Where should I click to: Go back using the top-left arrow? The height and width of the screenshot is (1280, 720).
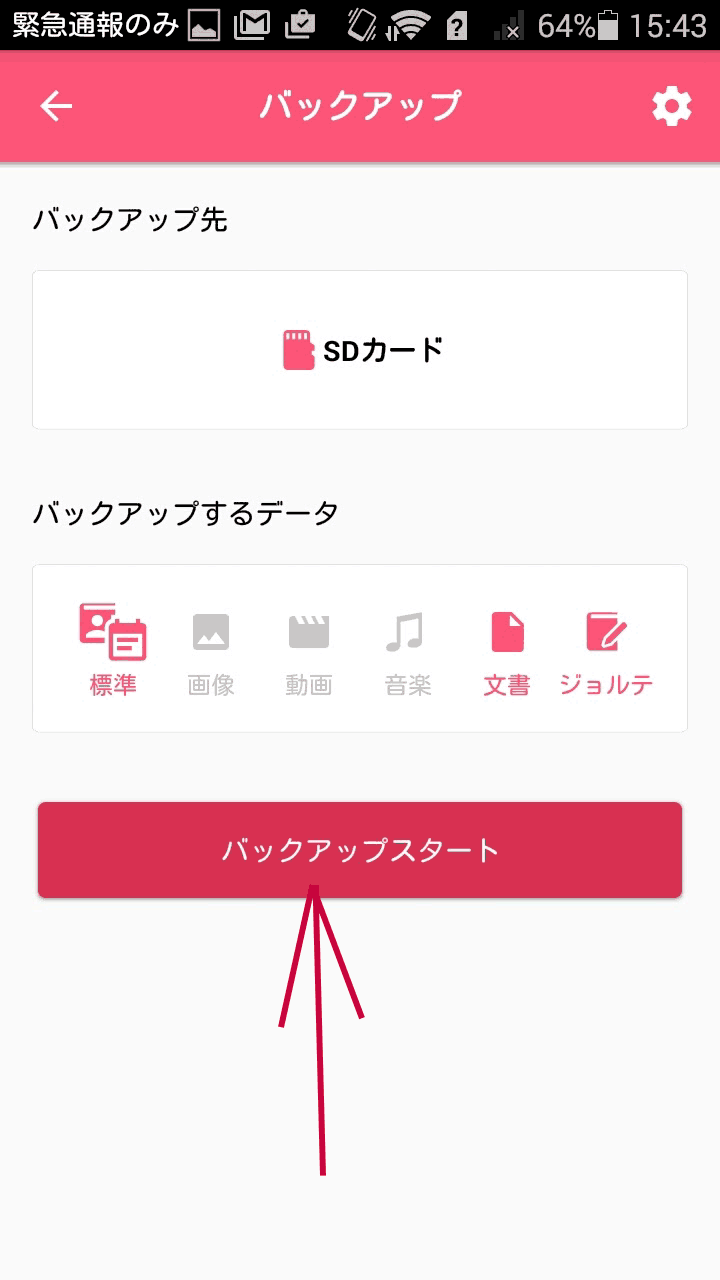56,106
